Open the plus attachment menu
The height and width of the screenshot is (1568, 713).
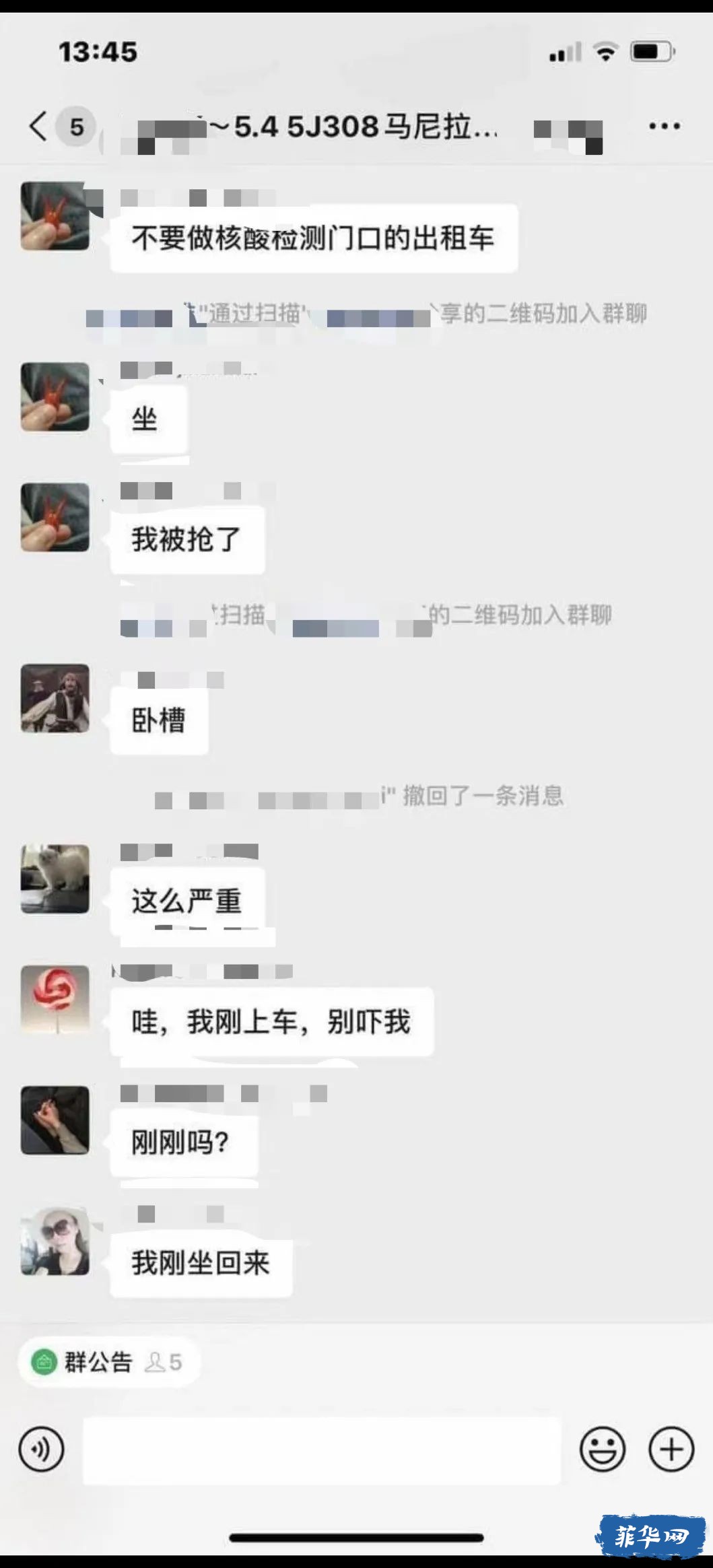pos(671,1450)
